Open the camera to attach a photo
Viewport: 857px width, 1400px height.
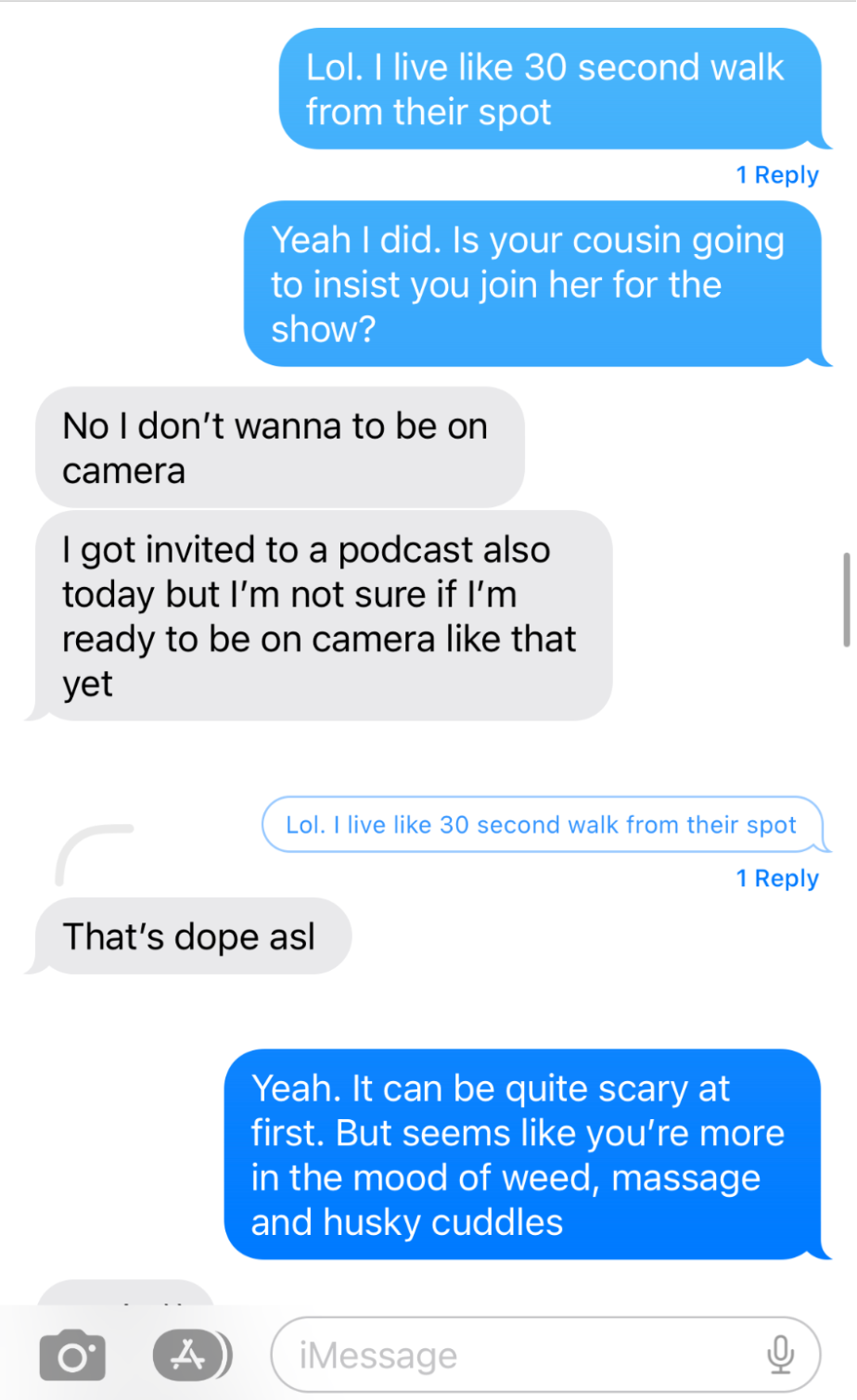coord(72,1356)
